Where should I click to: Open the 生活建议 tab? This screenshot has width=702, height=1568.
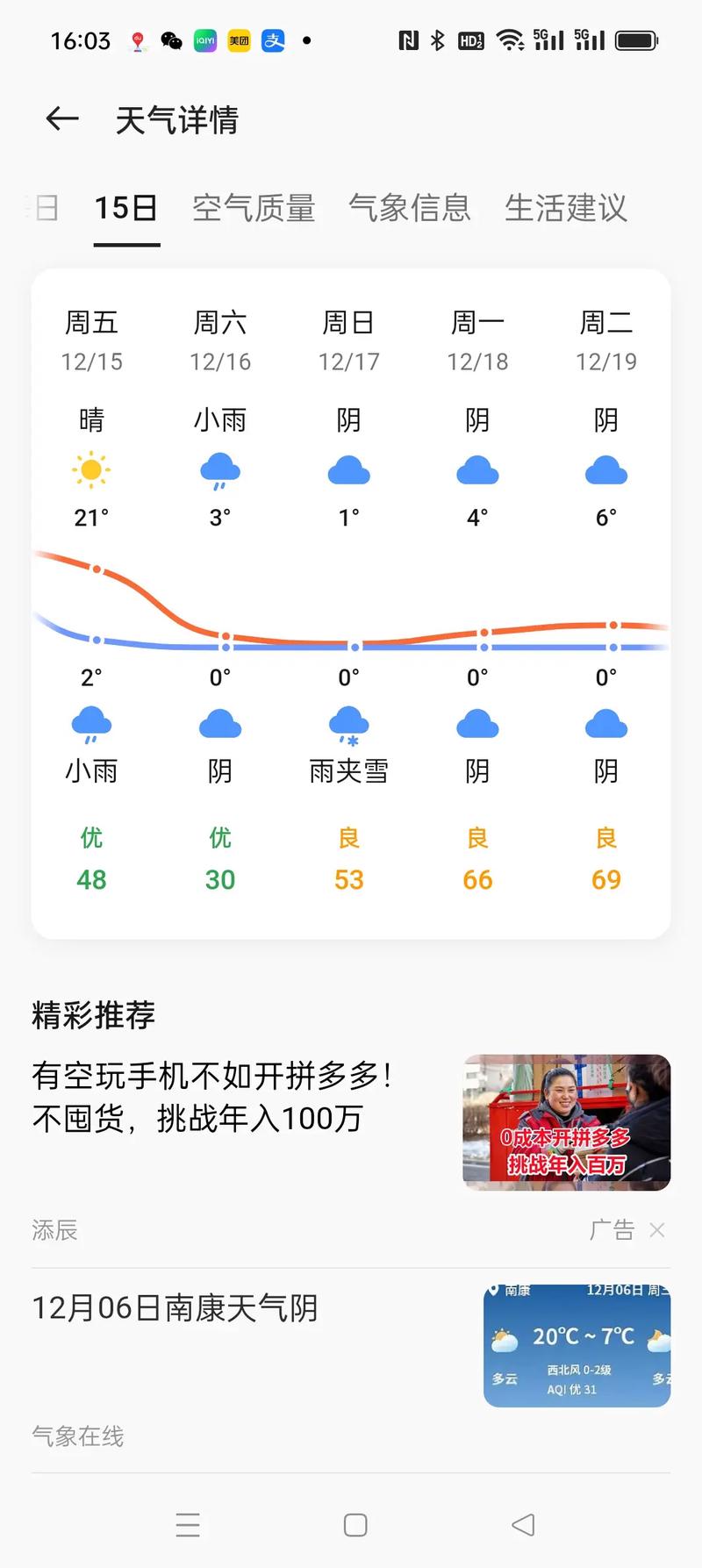pyautogui.click(x=565, y=208)
